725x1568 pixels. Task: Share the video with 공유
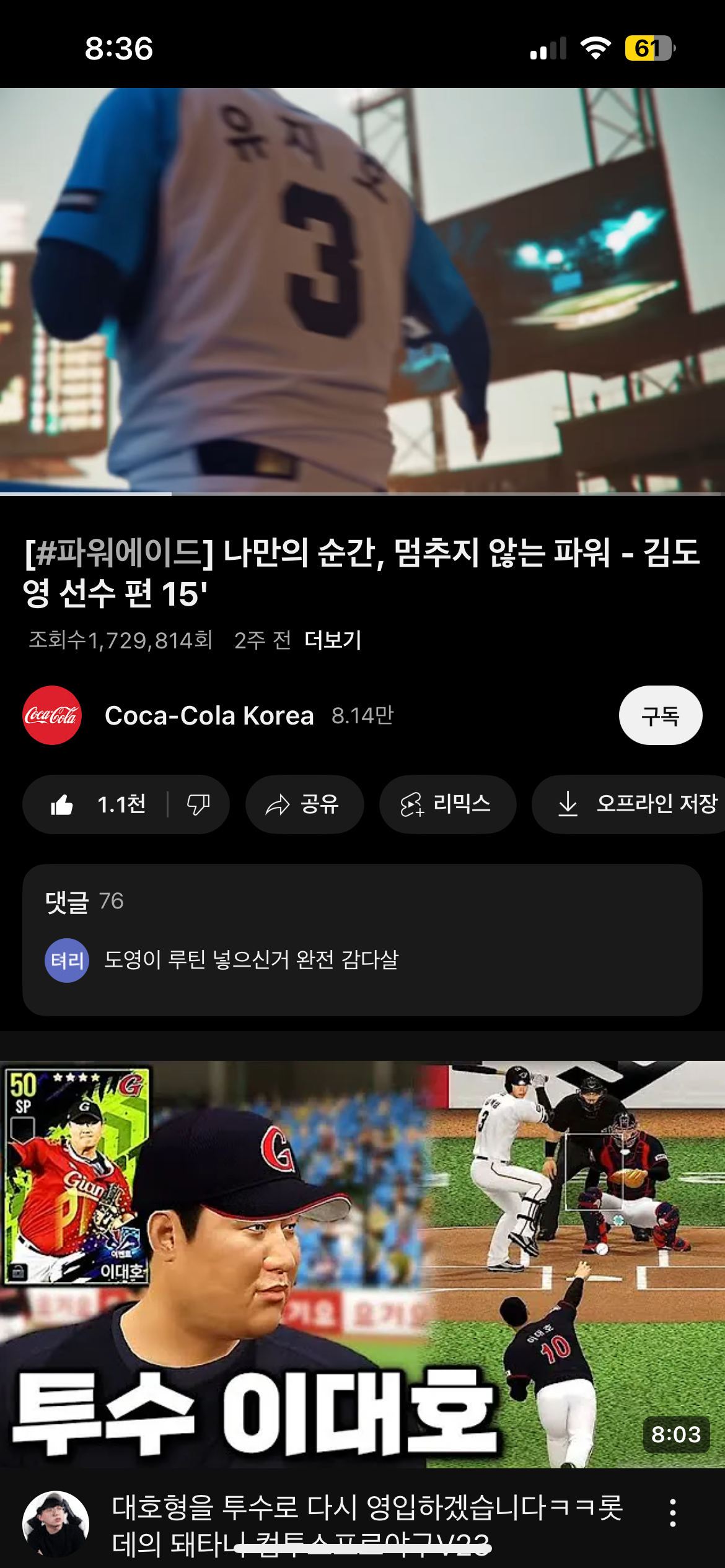tap(304, 804)
